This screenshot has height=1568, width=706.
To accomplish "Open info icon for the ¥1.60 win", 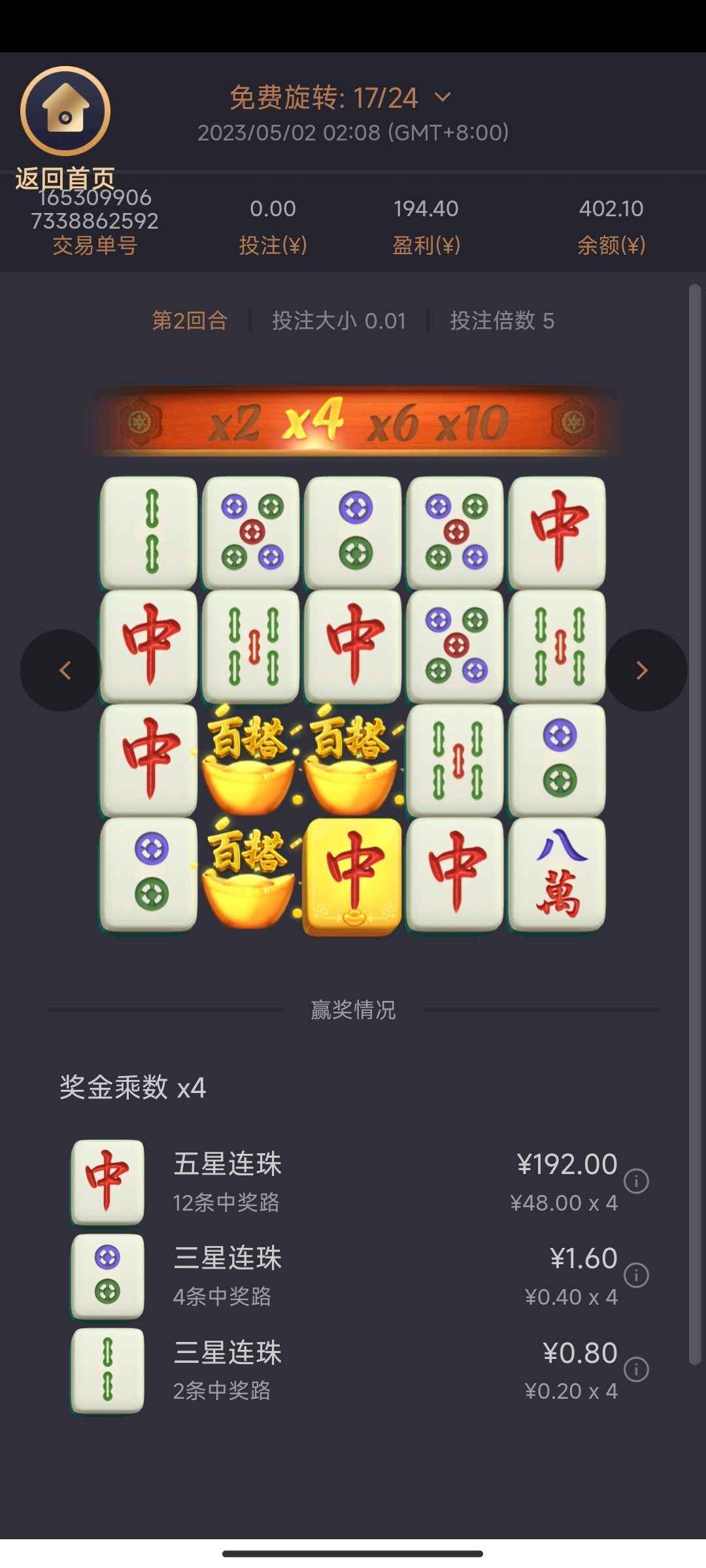I will [x=636, y=1275].
